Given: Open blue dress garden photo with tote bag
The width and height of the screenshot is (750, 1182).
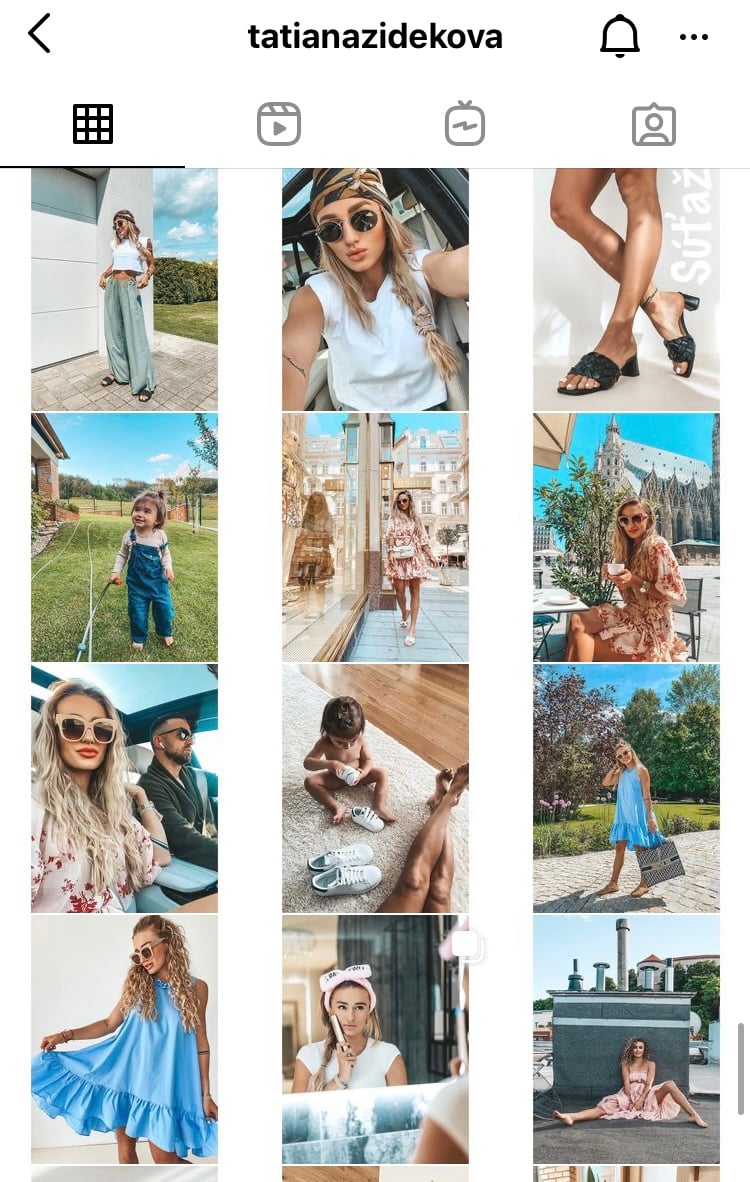Looking at the screenshot, I should [626, 788].
